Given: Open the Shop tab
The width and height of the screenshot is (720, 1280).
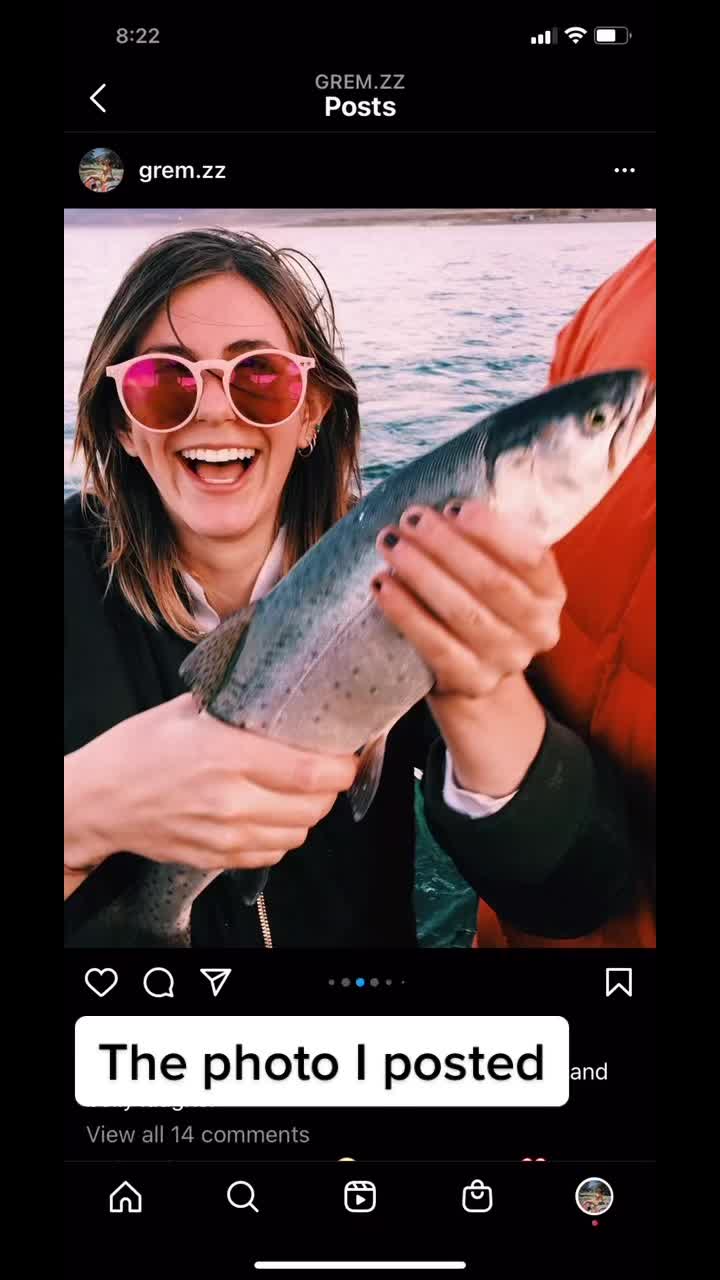Looking at the screenshot, I should click(x=477, y=1196).
